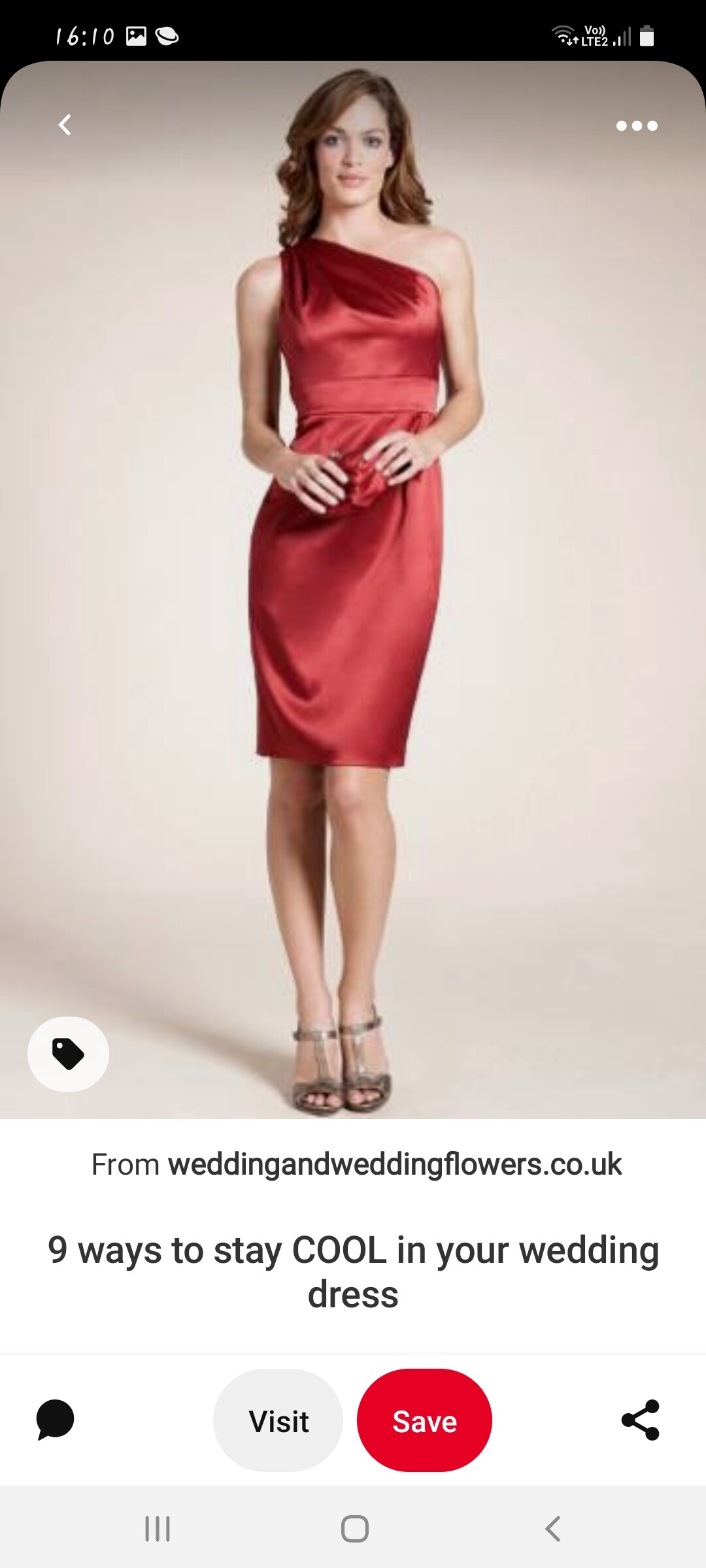Save this pin to a board
This screenshot has height=1568, width=706.
(424, 1421)
